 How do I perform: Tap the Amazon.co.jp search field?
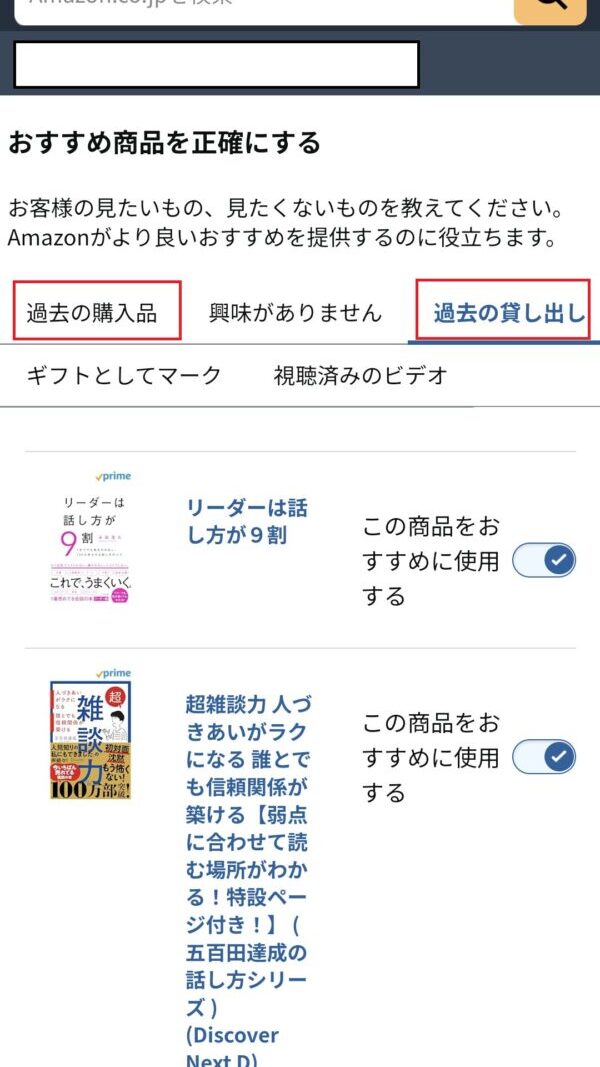(260, 6)
